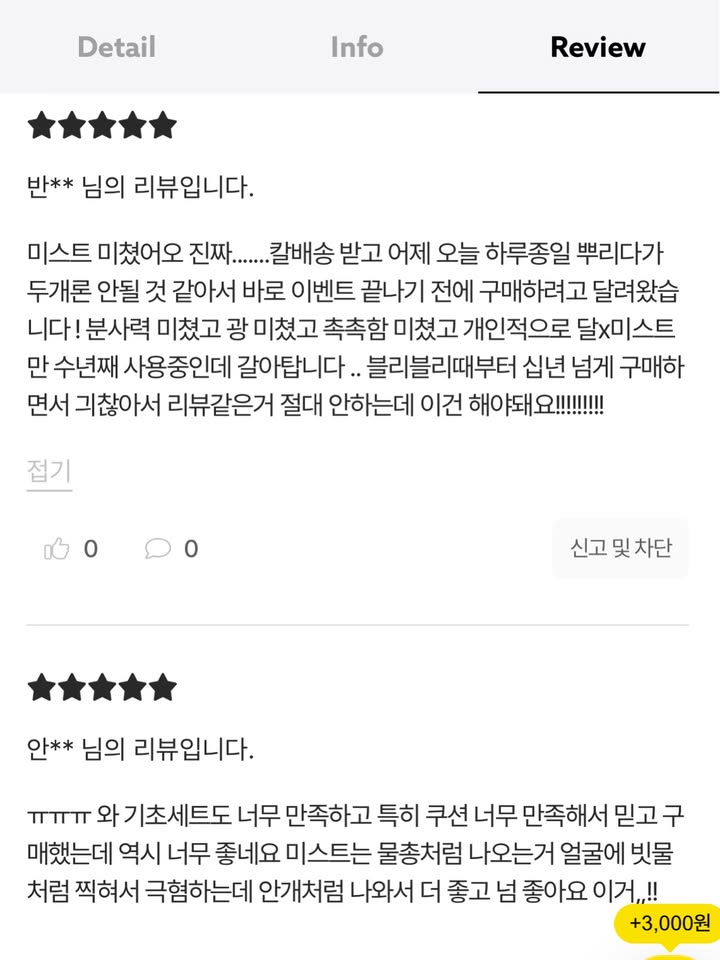The image size is (720, 960).
Task: Tap the 신고 및 차단 button
Action: pos(620,548)
